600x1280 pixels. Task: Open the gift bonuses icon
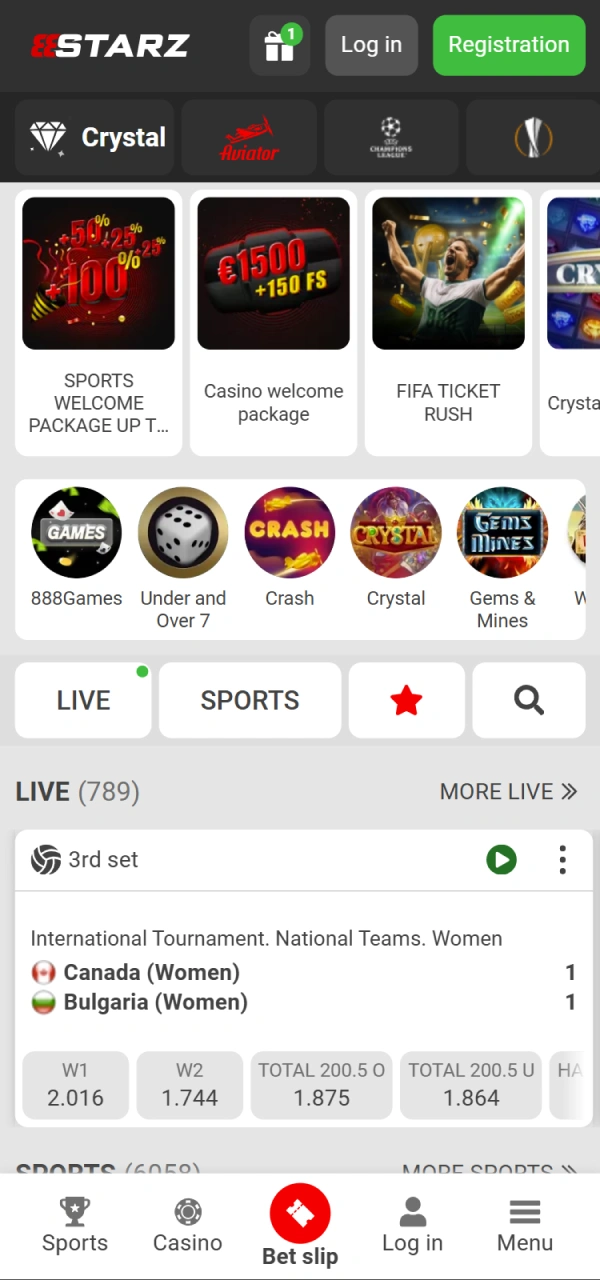(280, 46)
